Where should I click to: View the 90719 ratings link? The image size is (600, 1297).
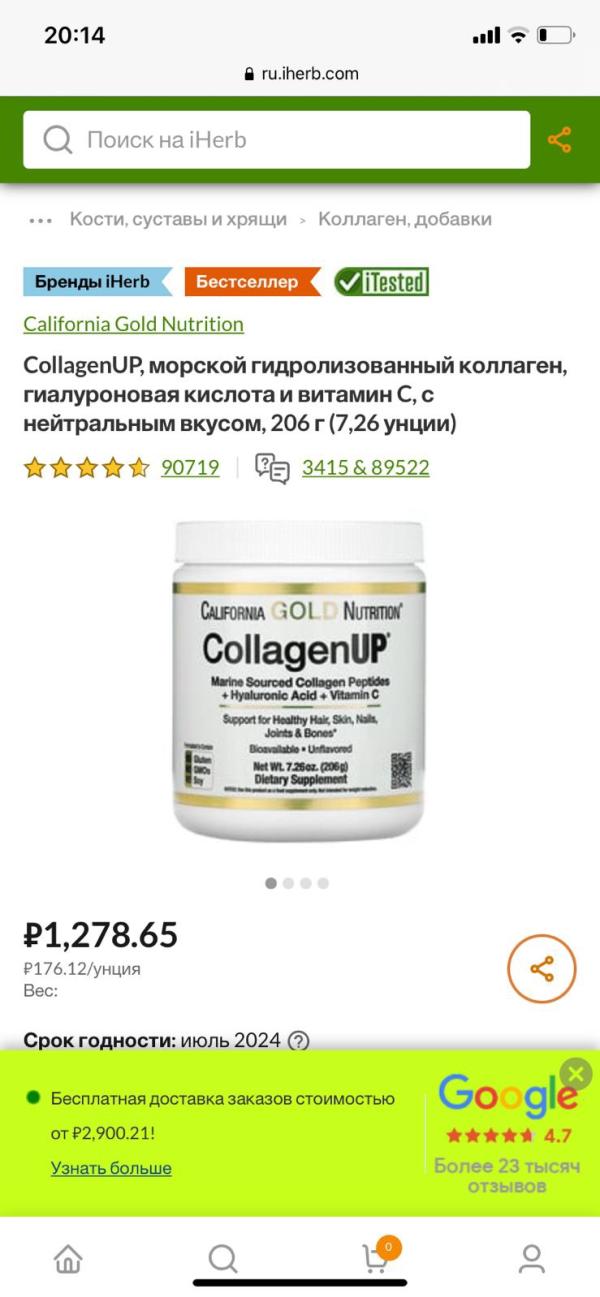click(190, 467)
